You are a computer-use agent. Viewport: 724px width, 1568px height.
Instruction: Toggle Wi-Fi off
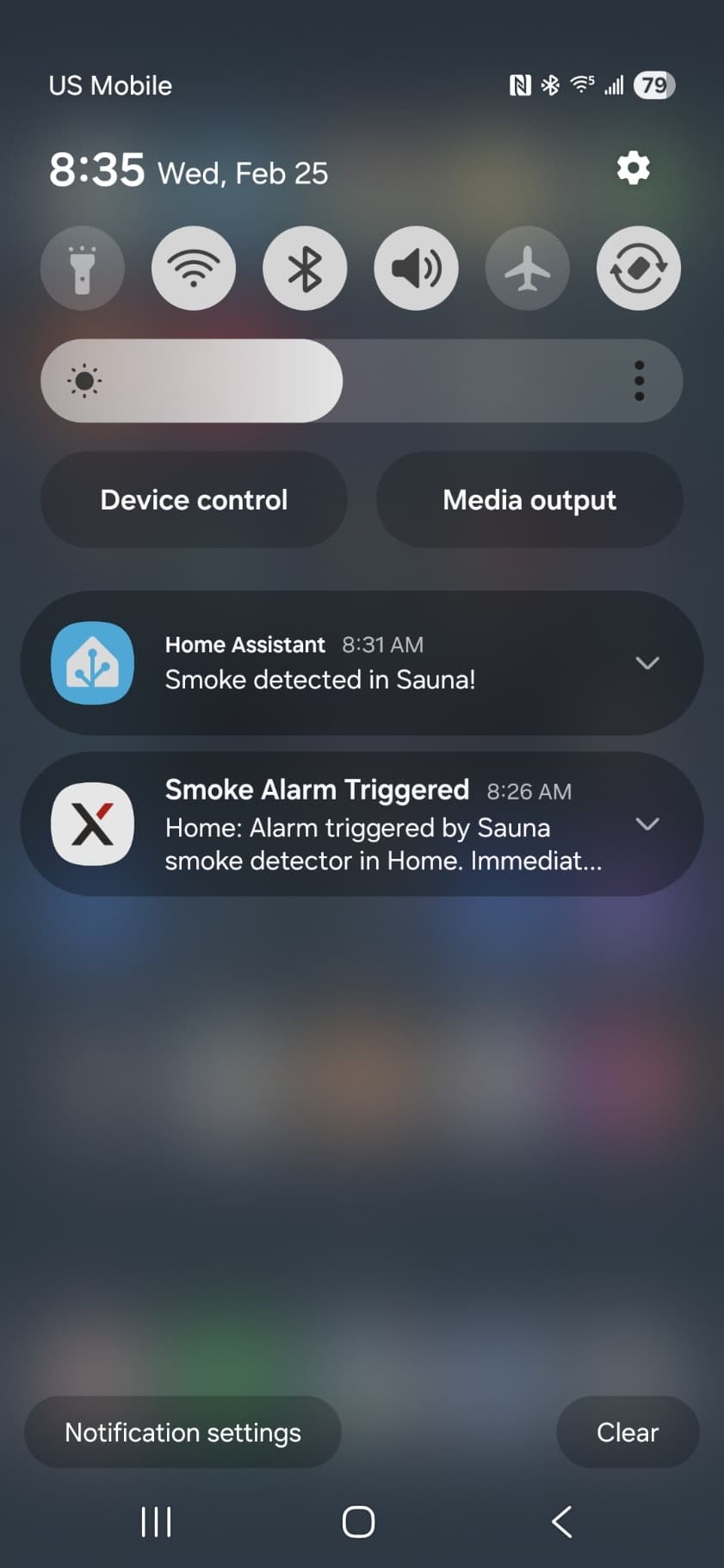pyautogui.click(x=194, y=269)
